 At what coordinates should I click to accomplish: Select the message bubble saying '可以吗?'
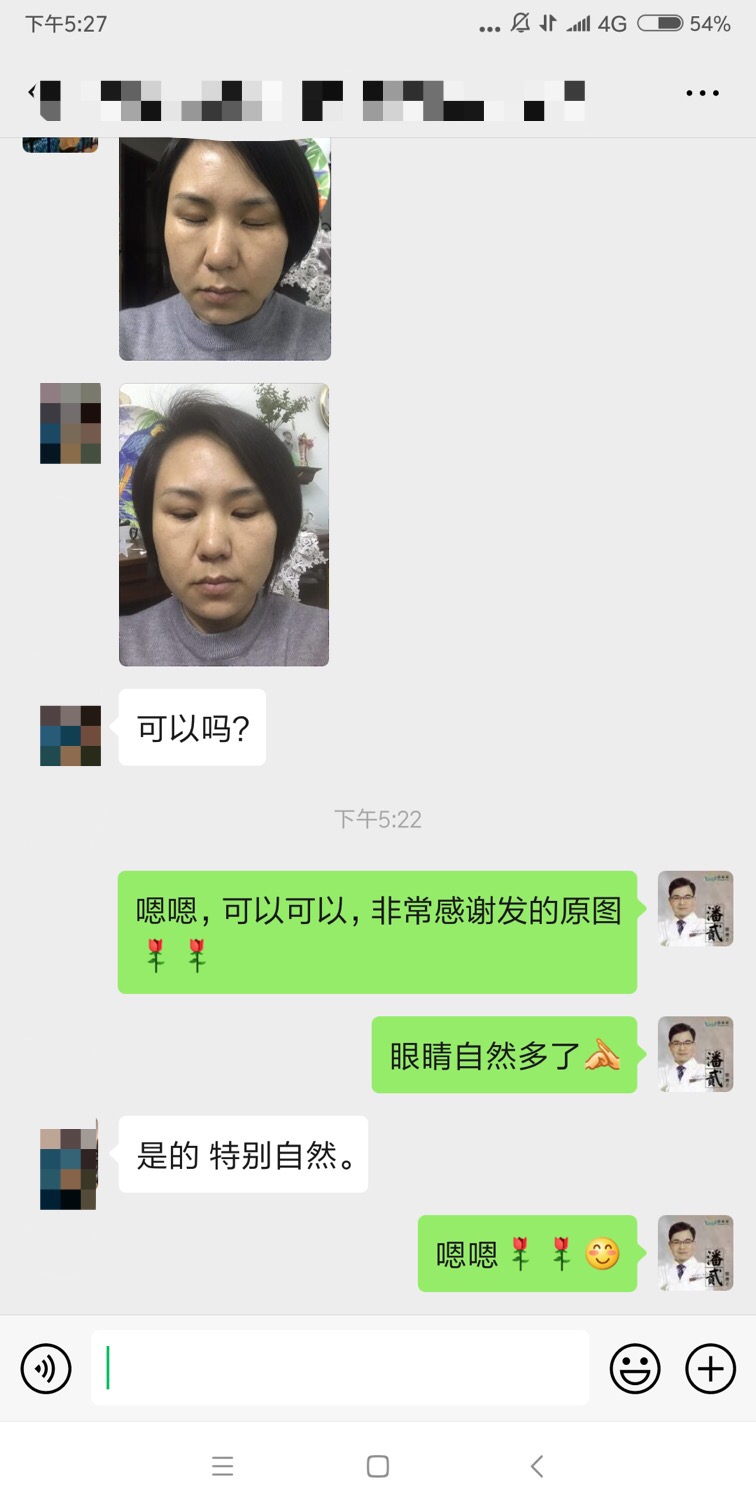click(190, 728)
